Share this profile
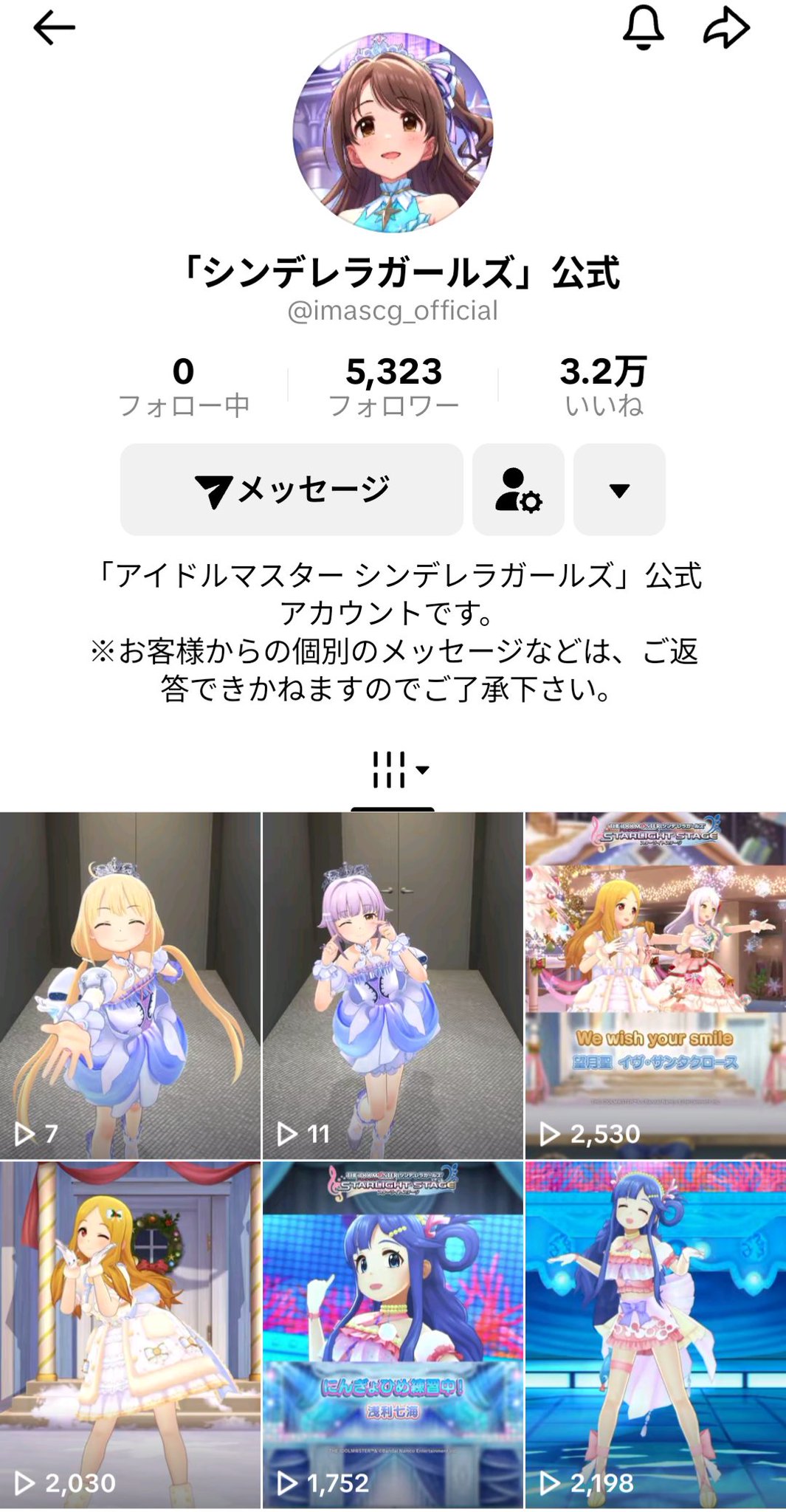 727,28
